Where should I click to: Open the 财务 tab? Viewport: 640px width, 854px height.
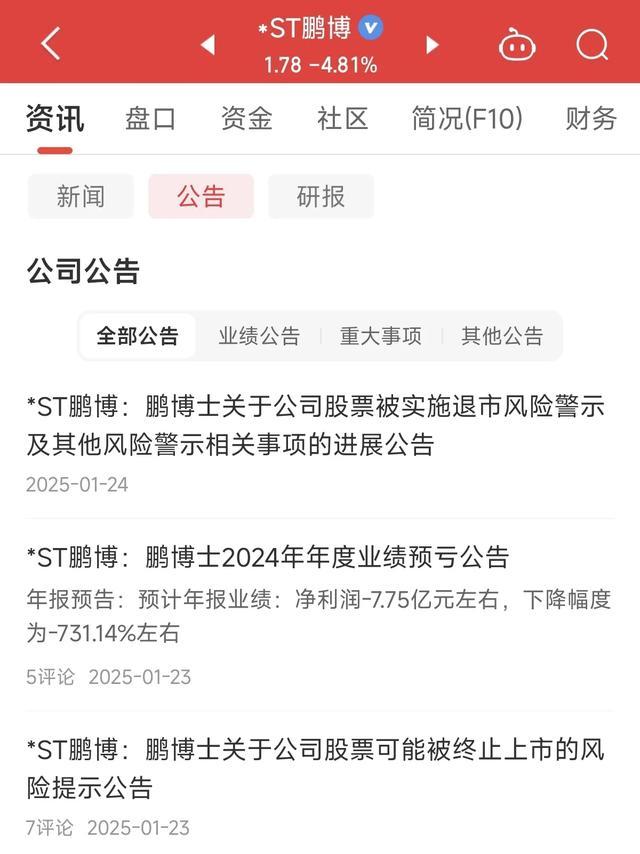(x=591, y=119)
